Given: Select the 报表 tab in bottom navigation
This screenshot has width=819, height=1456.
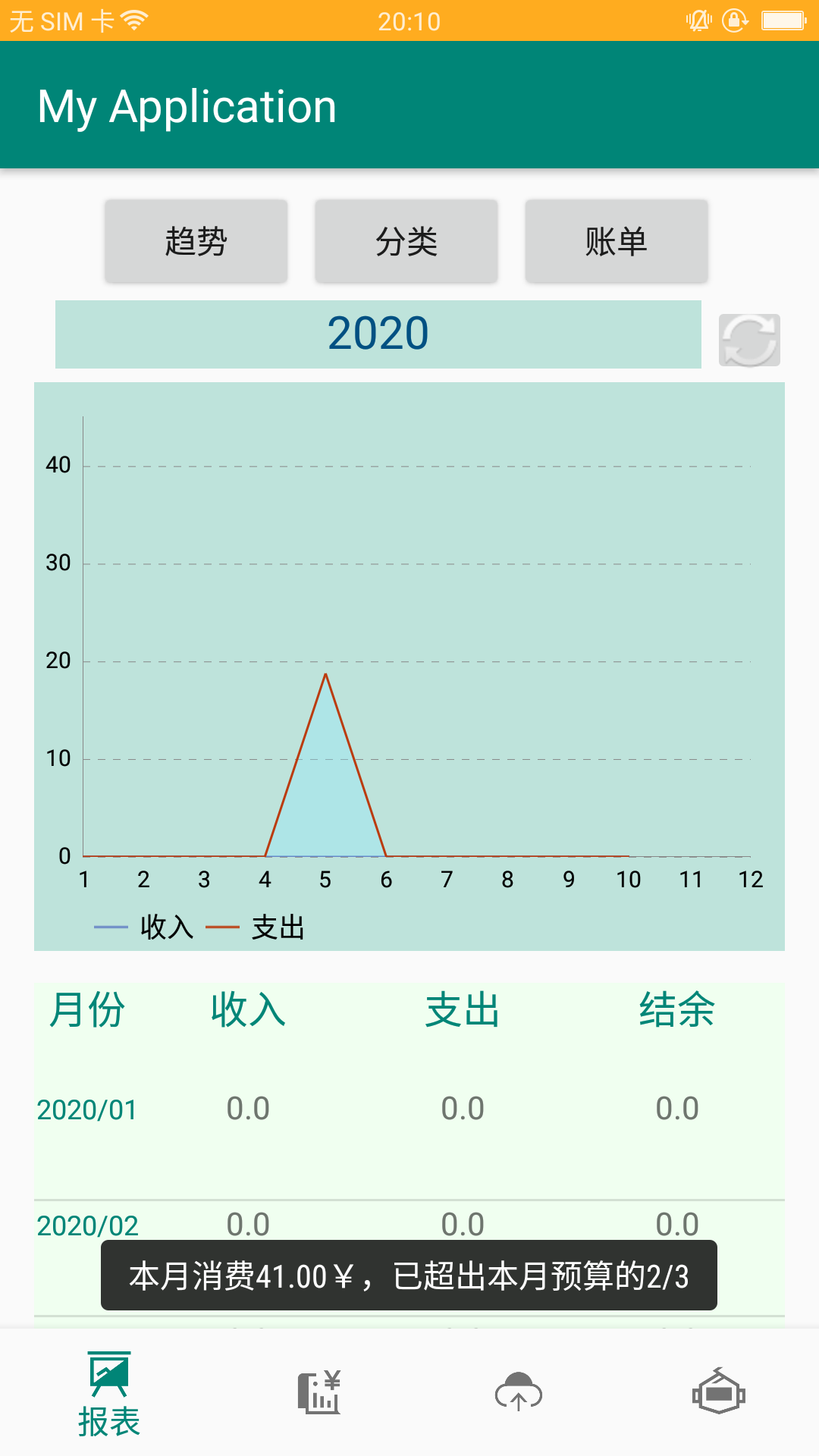Looking at the screenshot, I should click(x=109, y=1394).
